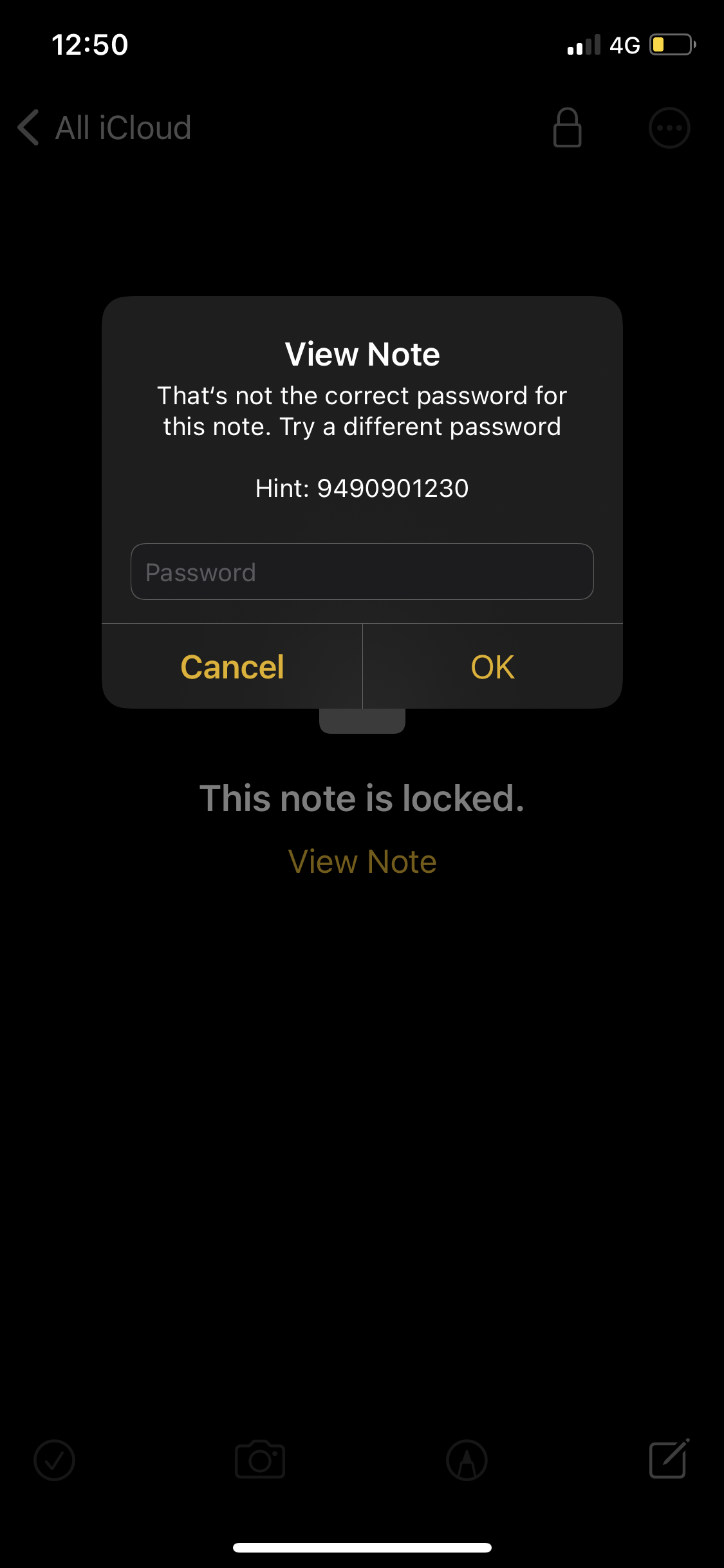724x1568 pixels.
Task: Open the markup pen tool
Action: pos(467,1460)
